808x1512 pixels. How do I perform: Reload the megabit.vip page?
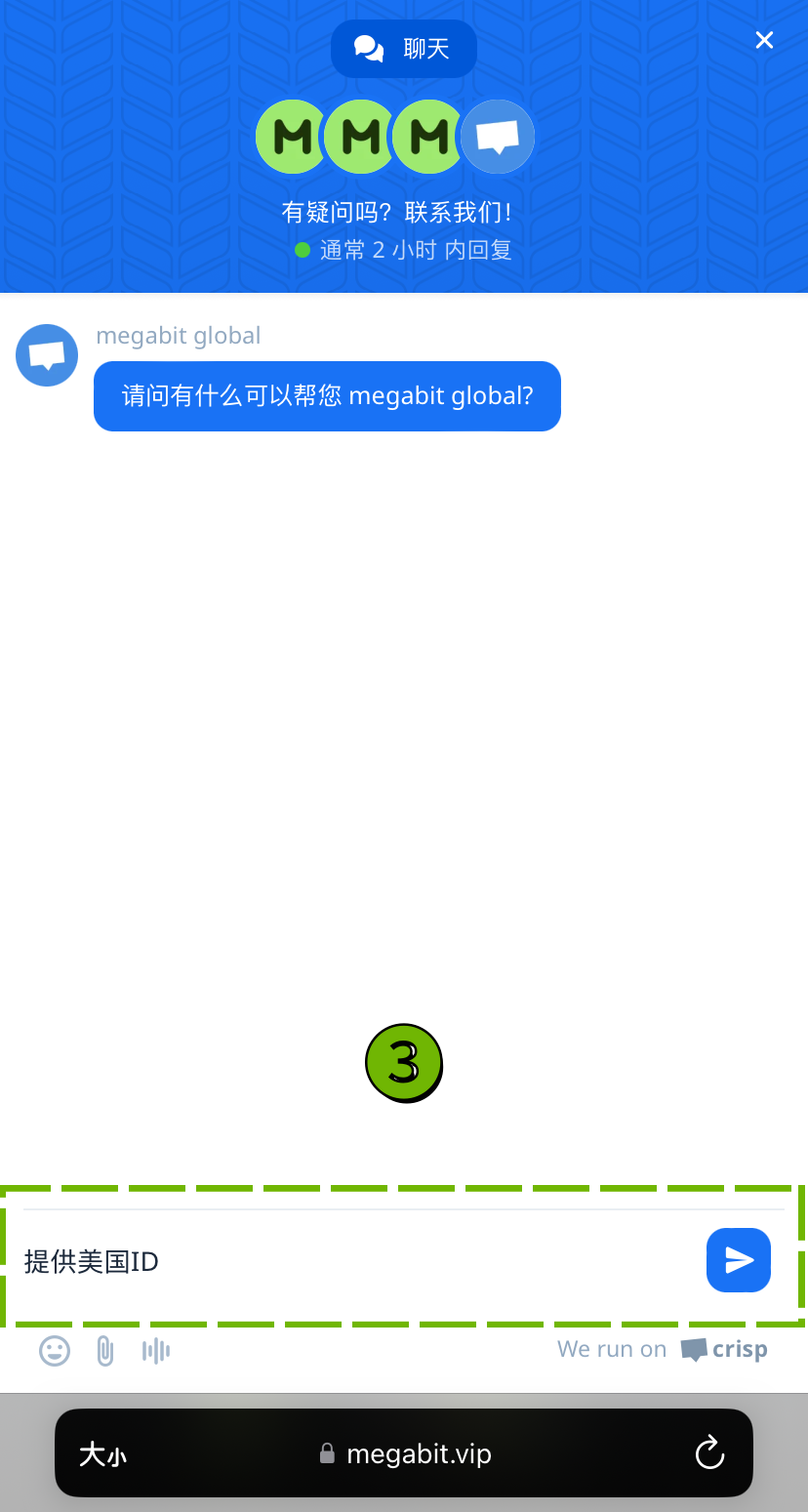(709, 1453)
